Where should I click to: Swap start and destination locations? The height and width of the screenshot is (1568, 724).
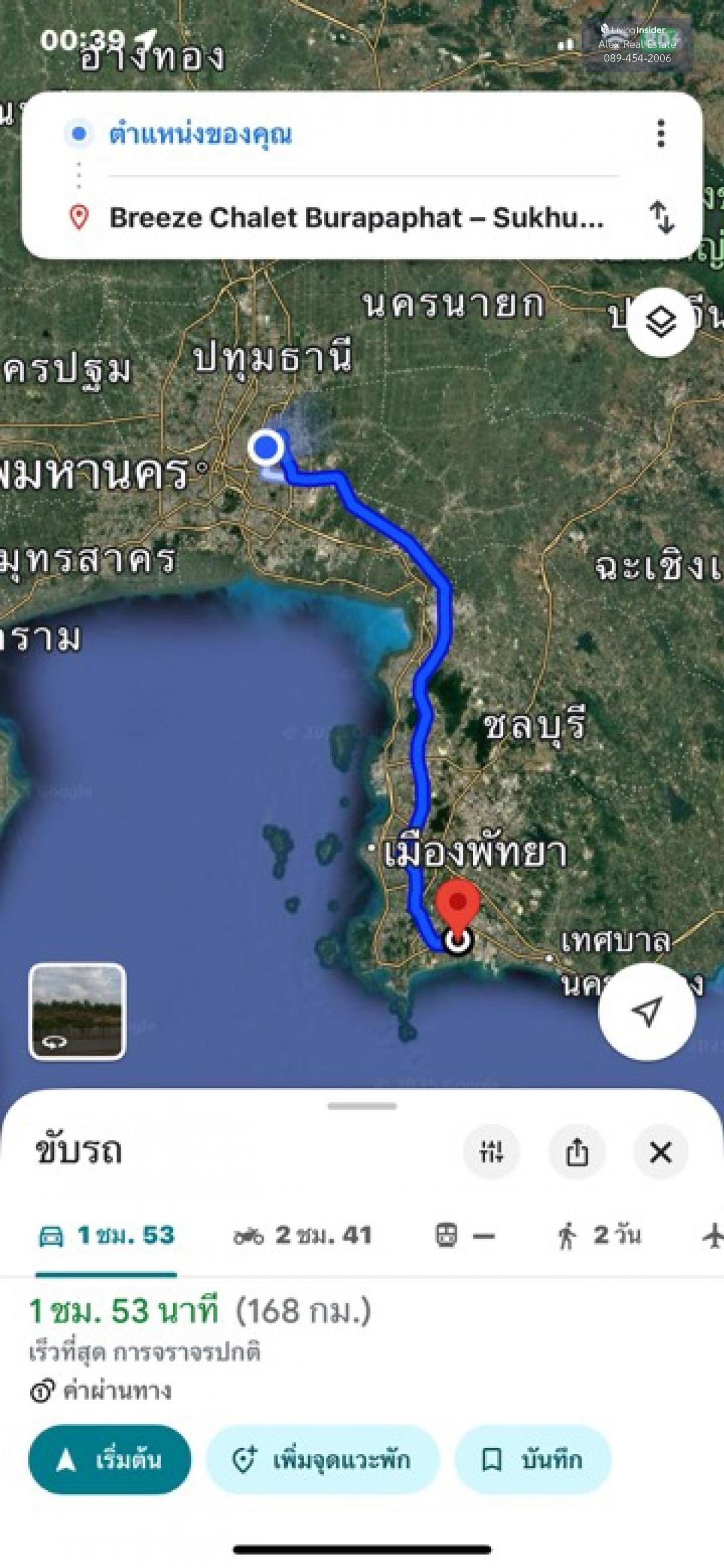click(661, 218)
